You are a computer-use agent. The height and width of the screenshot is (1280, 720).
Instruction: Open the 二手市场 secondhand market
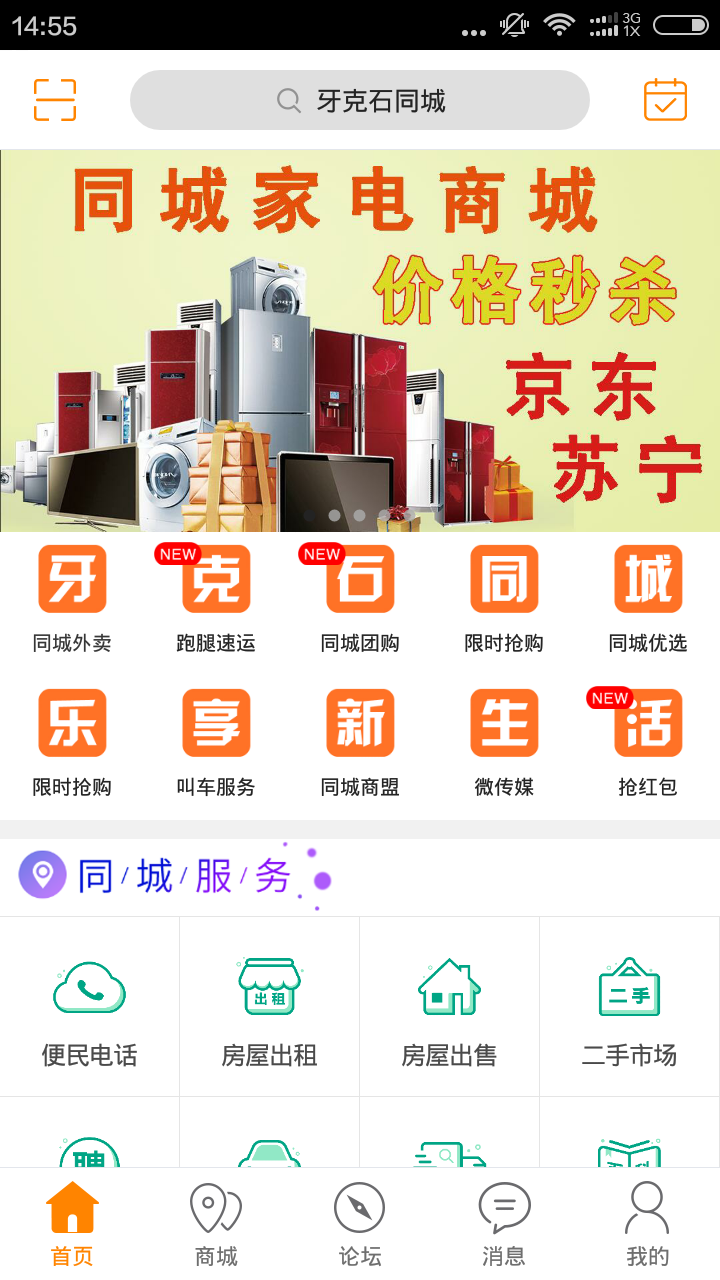coord(629,1006)
